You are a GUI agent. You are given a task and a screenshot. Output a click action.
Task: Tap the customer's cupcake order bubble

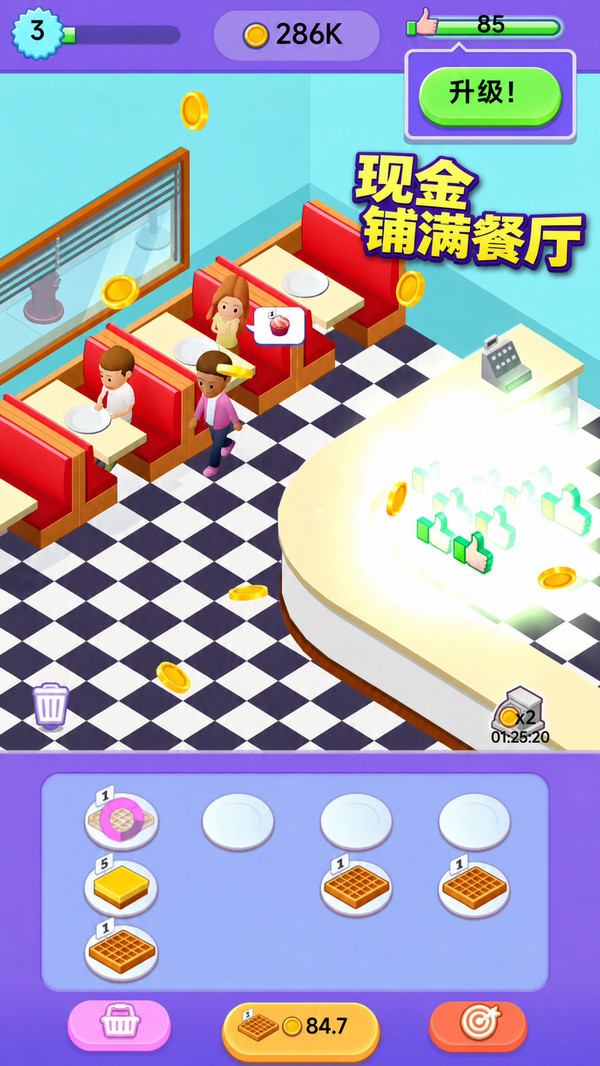point(277,325)
